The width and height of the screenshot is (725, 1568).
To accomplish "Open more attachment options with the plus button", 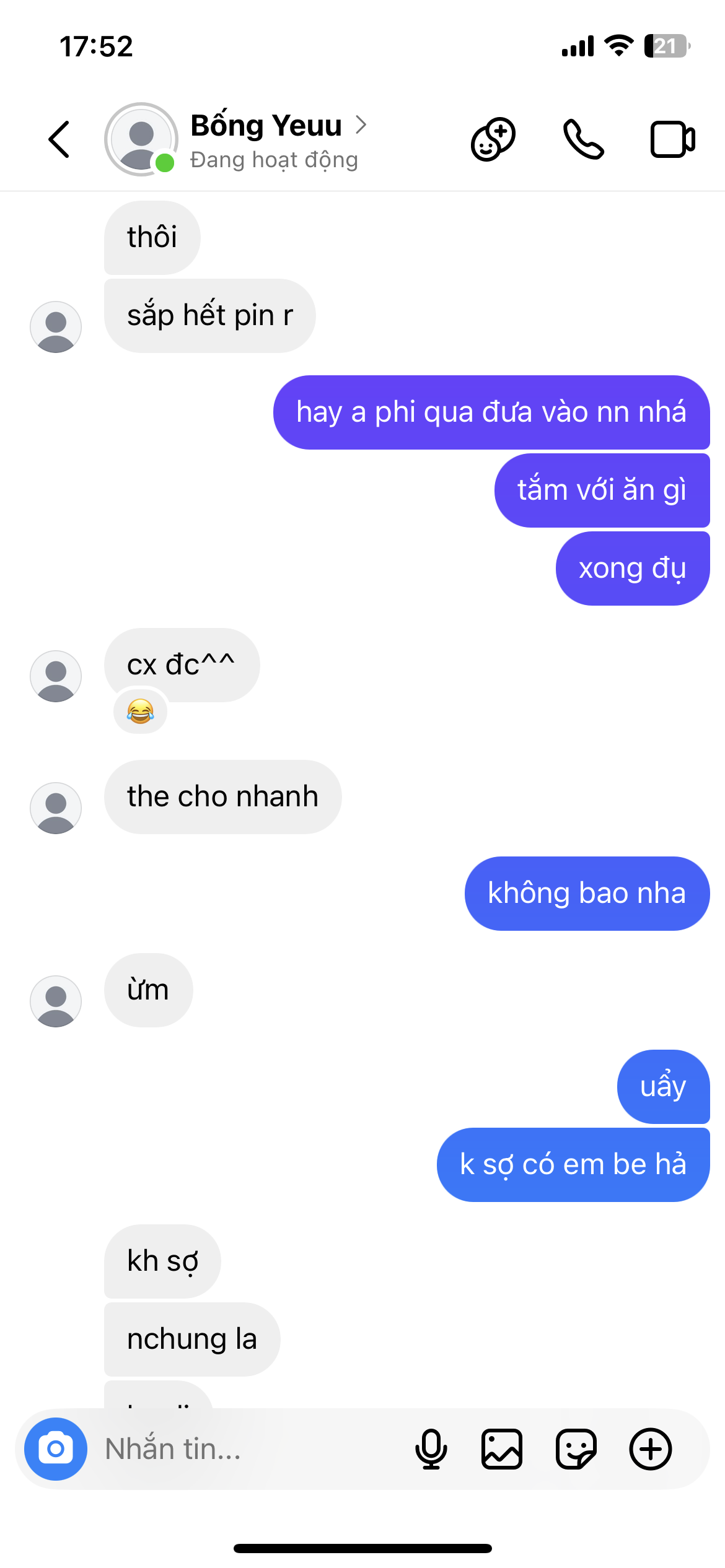I will coord(650,1450).
